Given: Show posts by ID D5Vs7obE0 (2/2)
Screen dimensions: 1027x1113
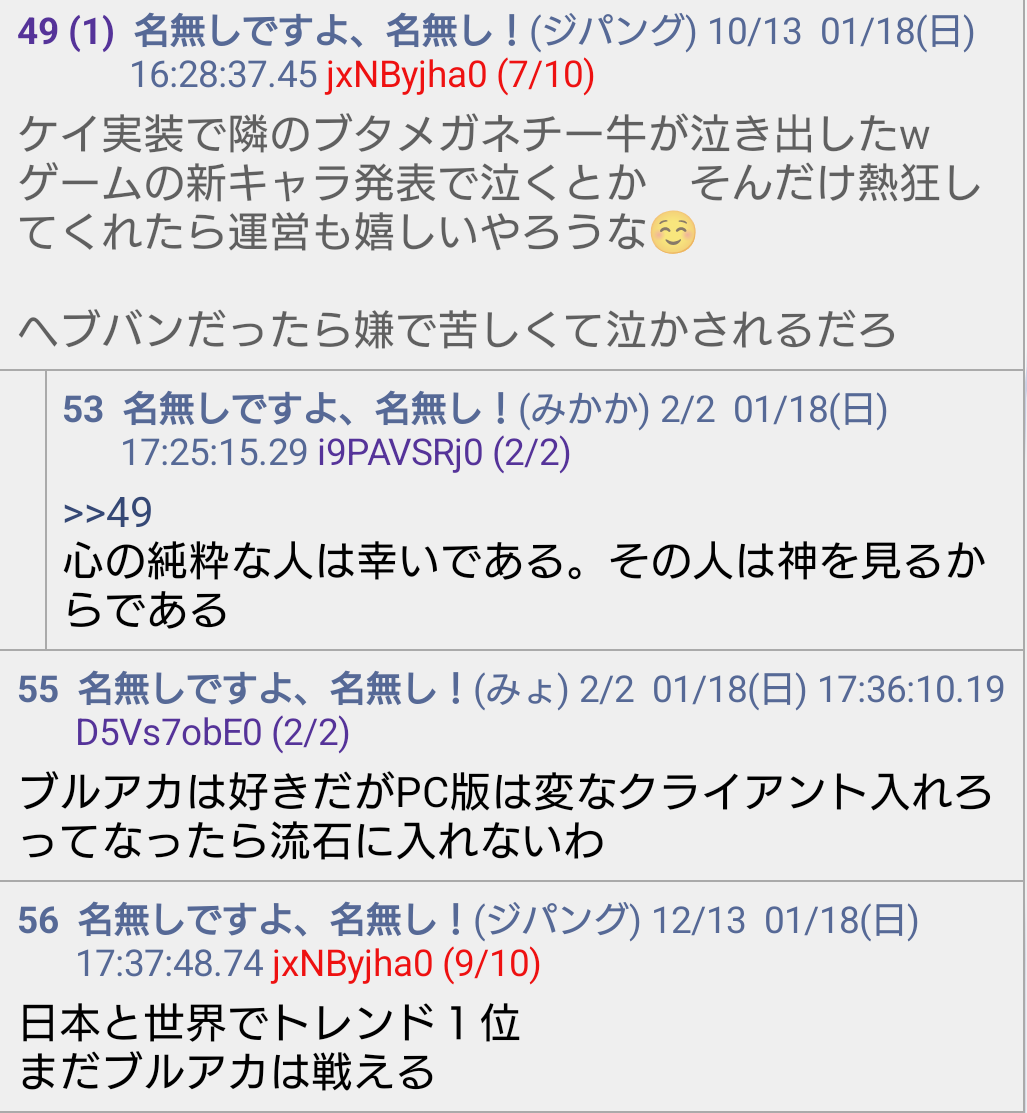Looking at the screenshot, I should (212, 734).
